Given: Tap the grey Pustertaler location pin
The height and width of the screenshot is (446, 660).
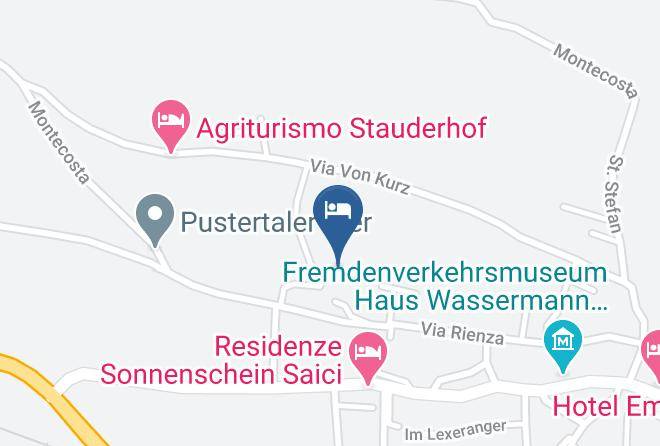Looking at the screenshot, I should [x=155, y=219].
